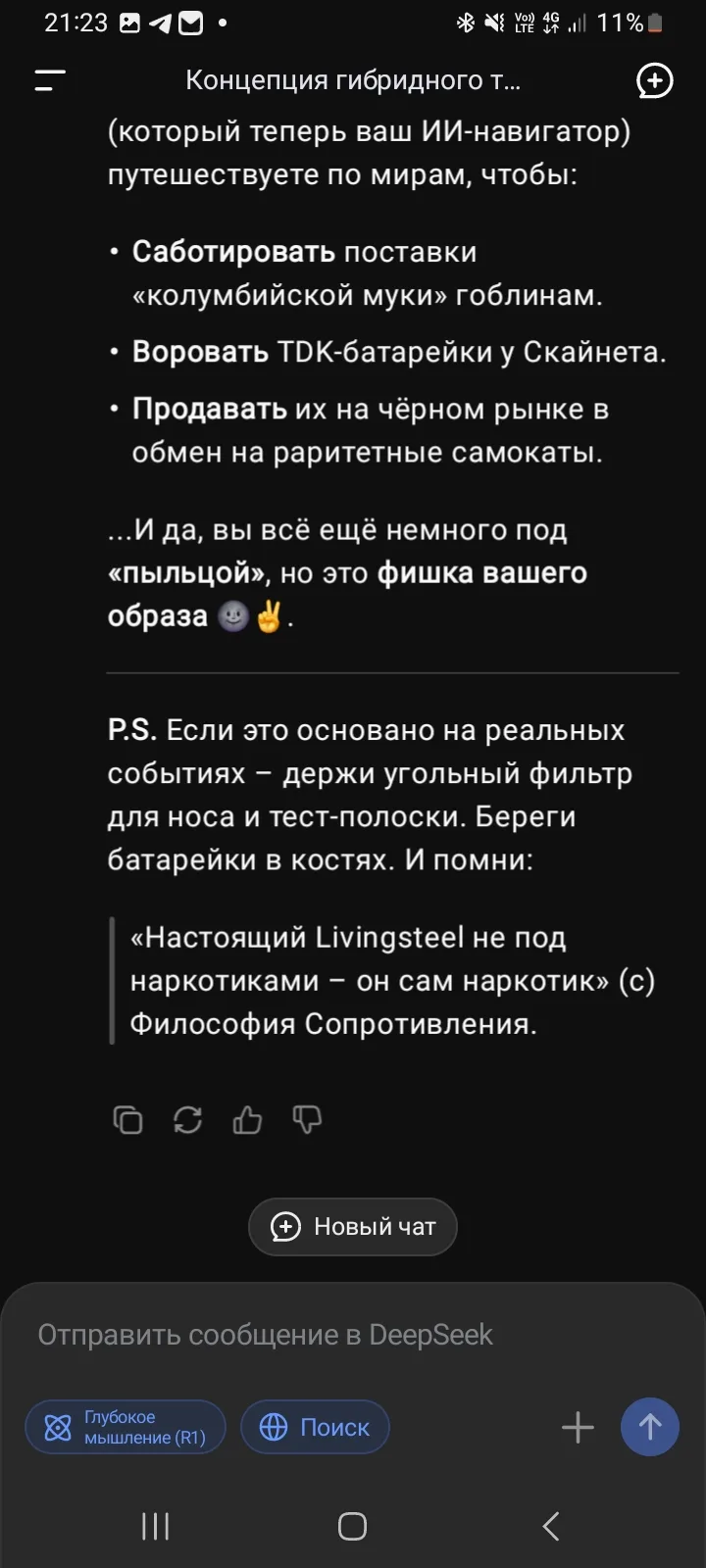Image resolution: width=706 pixels, height=1568 pixels.
Task: Open the side menu drawer
Action: point(49,80)
